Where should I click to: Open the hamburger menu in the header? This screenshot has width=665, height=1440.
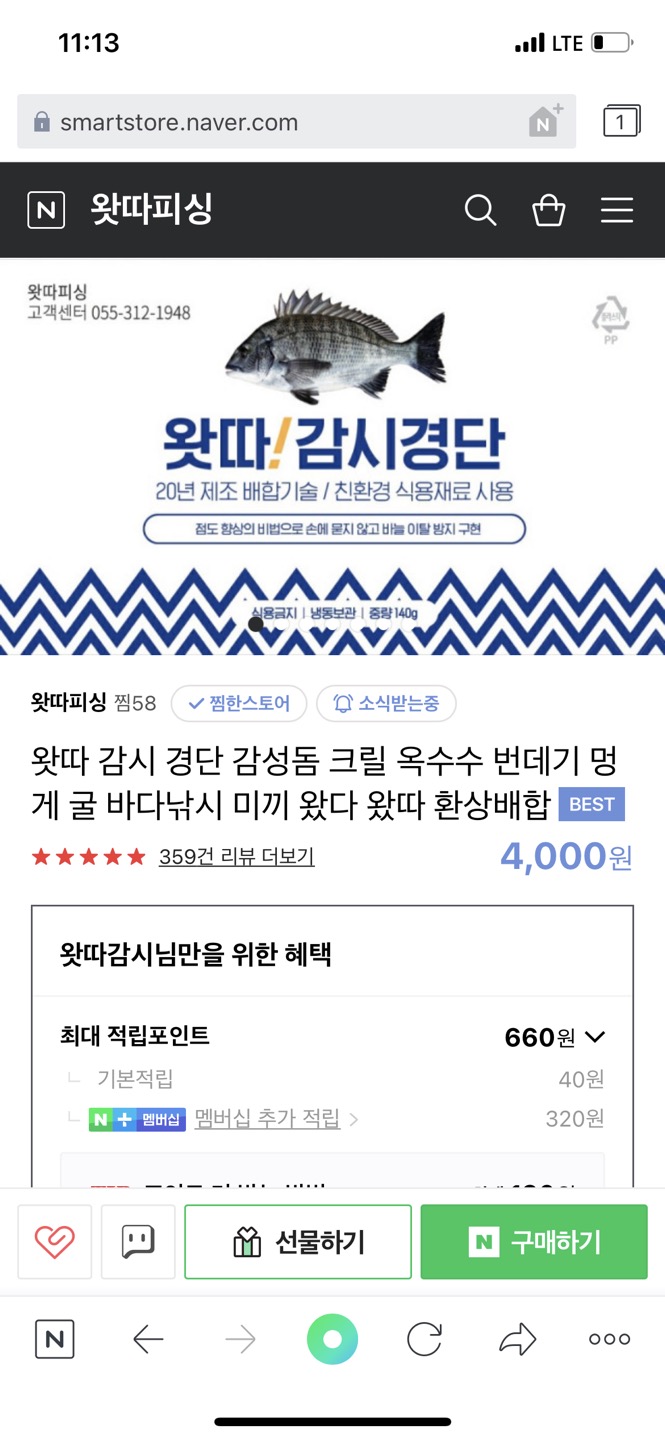pyautogui.click(x=616, y=210)
